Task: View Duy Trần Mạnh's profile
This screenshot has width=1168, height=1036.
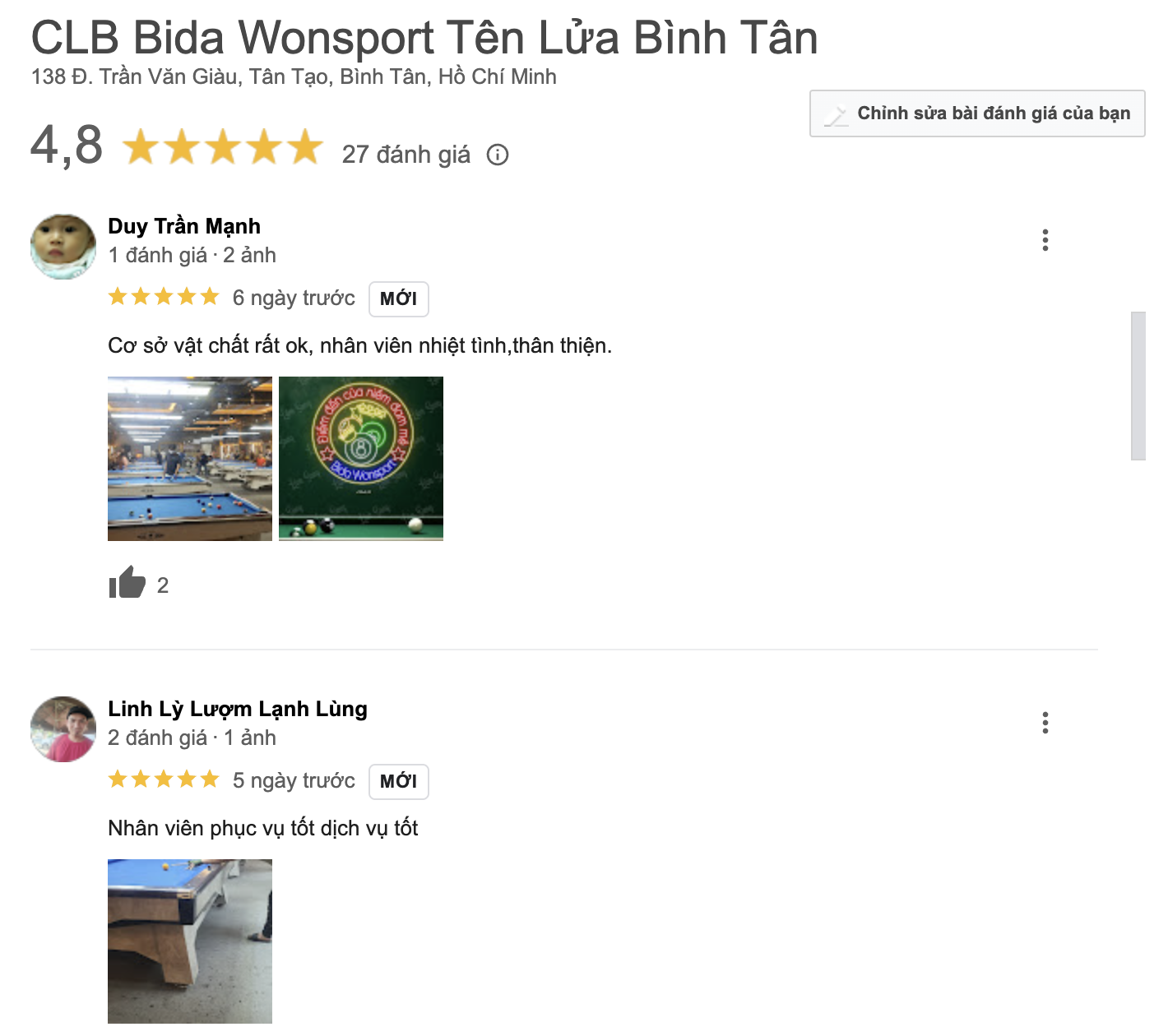Action: pyautogui.click(x=184, y=226)
